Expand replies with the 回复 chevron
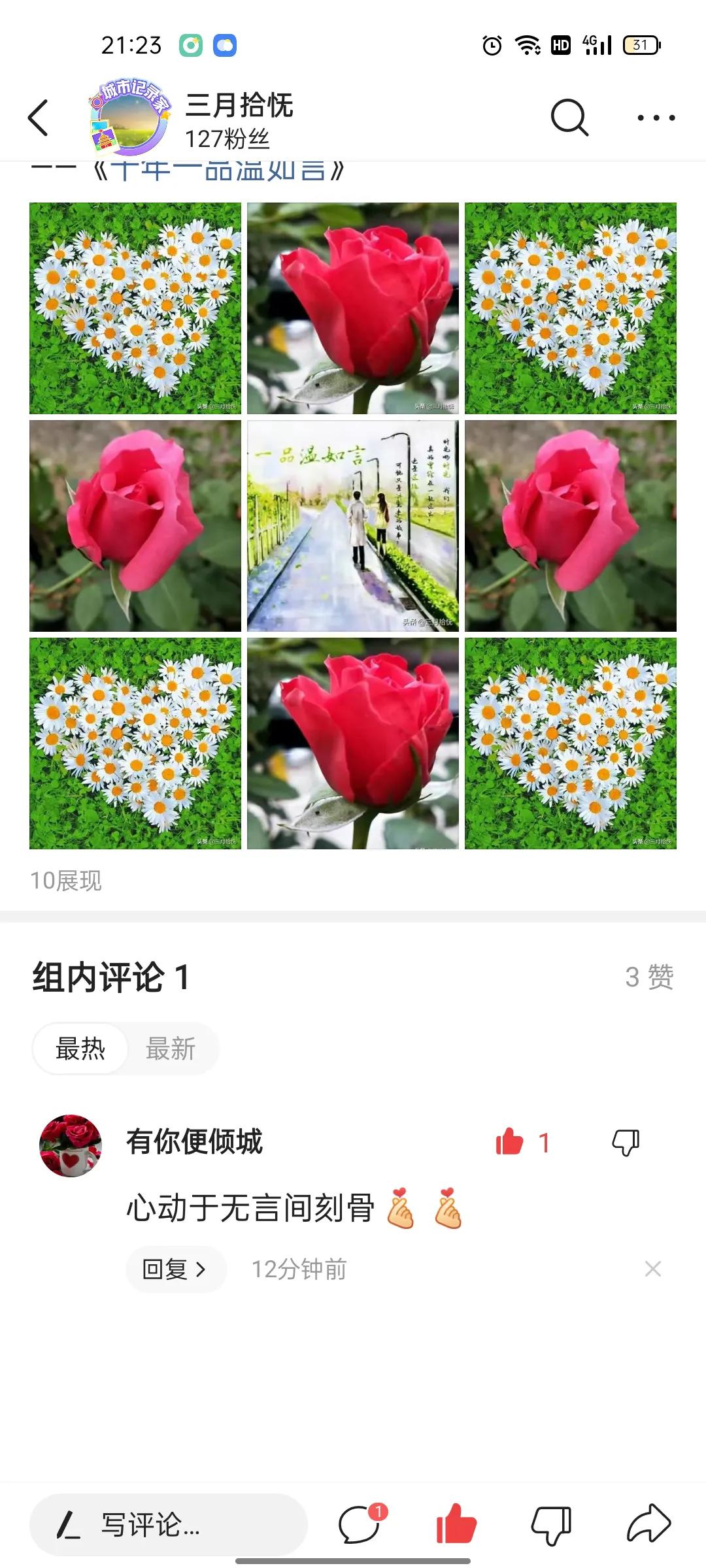 [x=175, y=1268]
